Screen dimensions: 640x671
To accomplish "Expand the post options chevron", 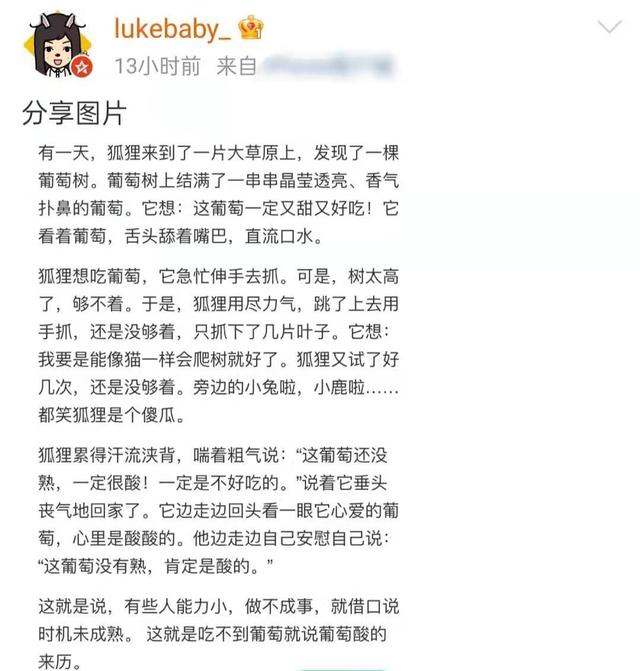I will pos(609,26).
